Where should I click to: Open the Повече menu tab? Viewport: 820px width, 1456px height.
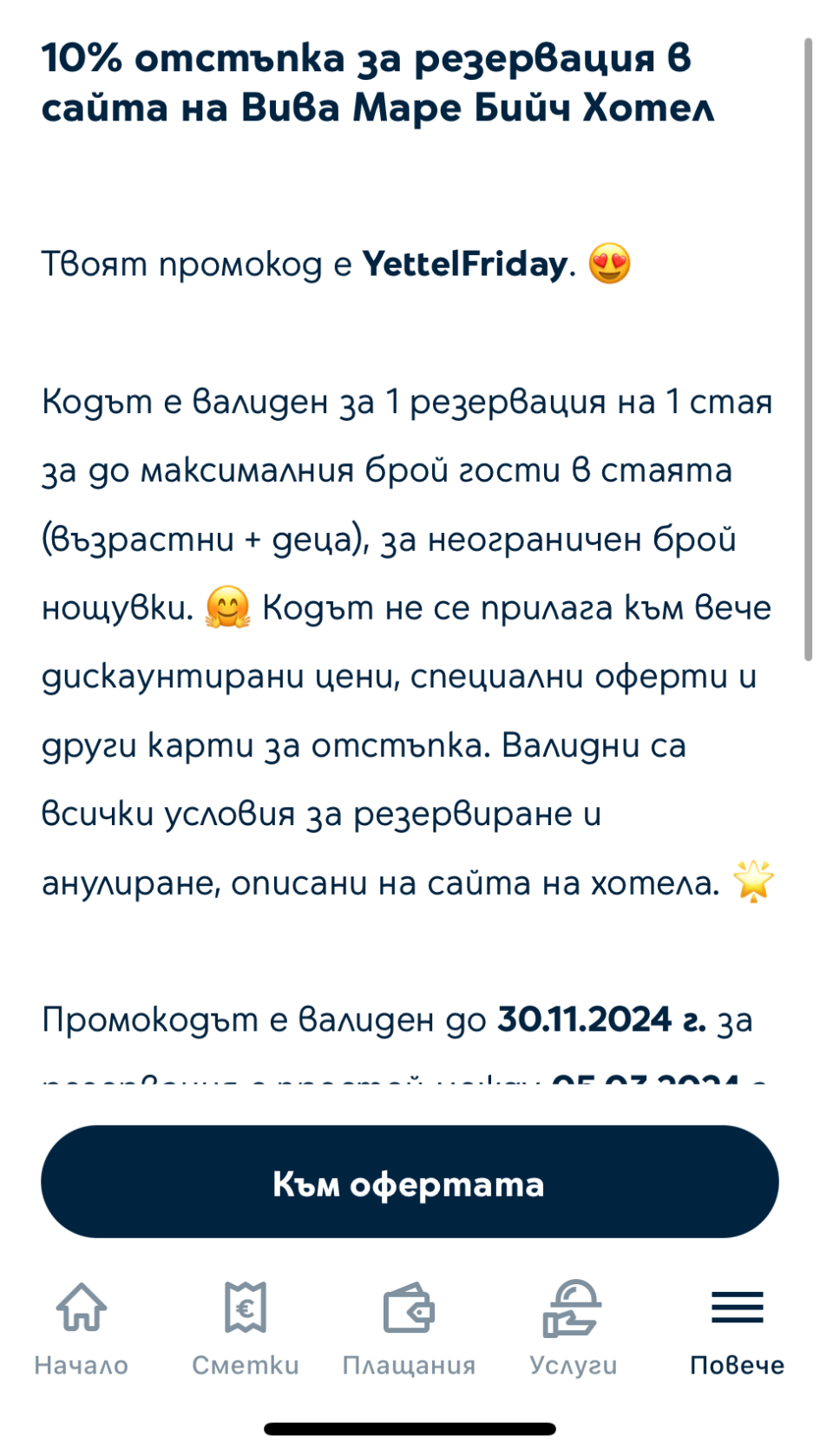[x=737, y=1327]
